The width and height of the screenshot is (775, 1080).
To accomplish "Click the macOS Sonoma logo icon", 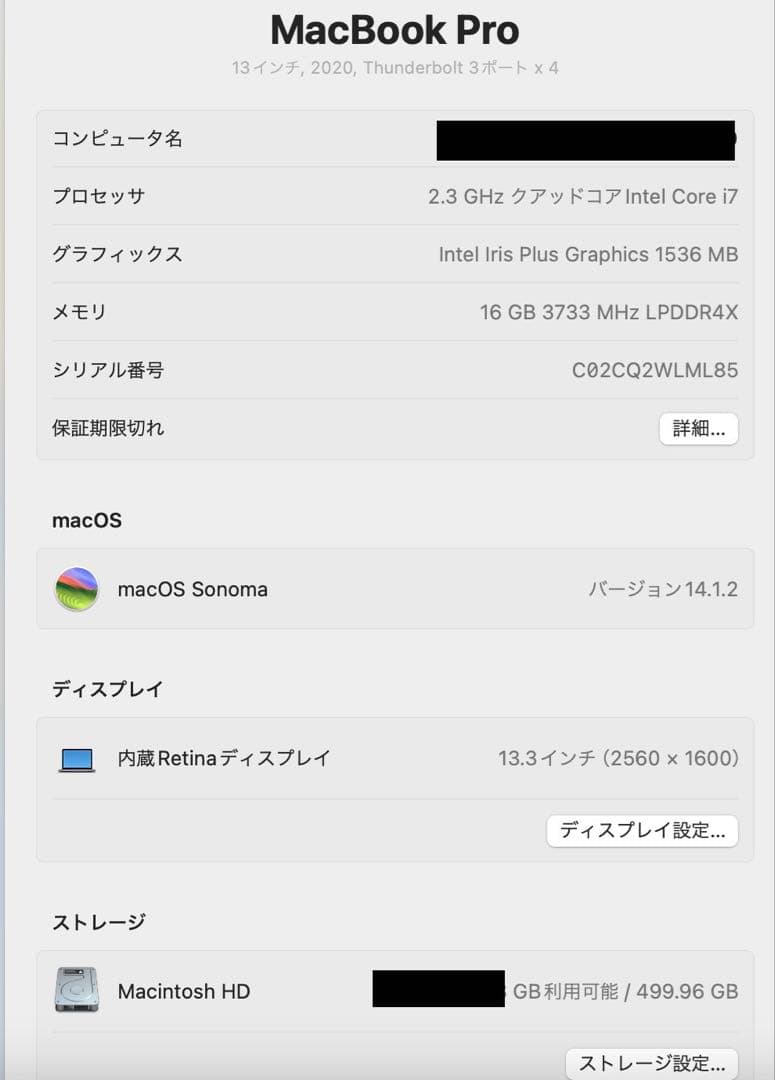I will [x=77, y=589].
